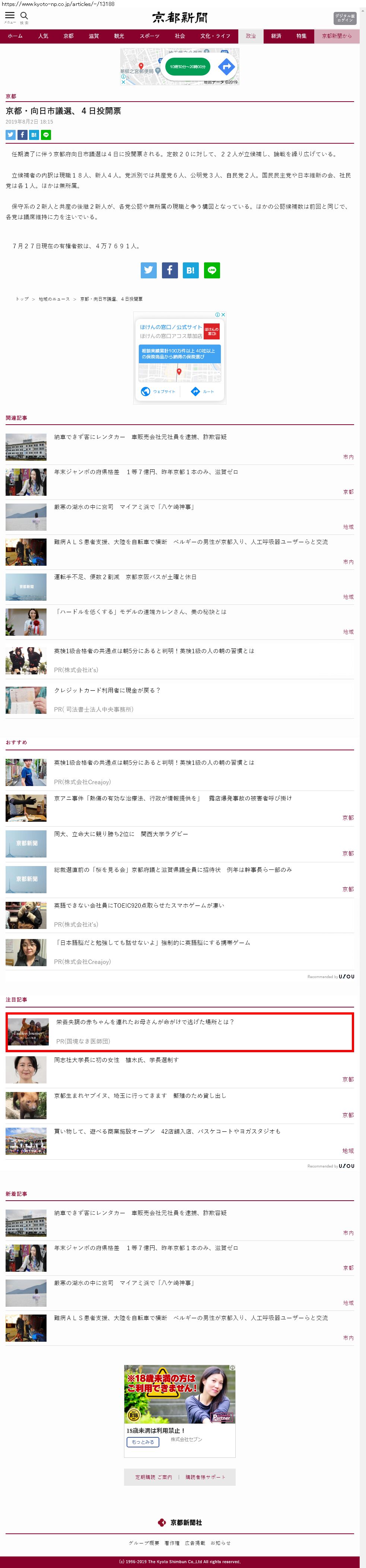Image resolution: width=366 pixels, height=1568 pixels.
Task: Switch to the 滋賀 tab
Action: click(94, 36)
